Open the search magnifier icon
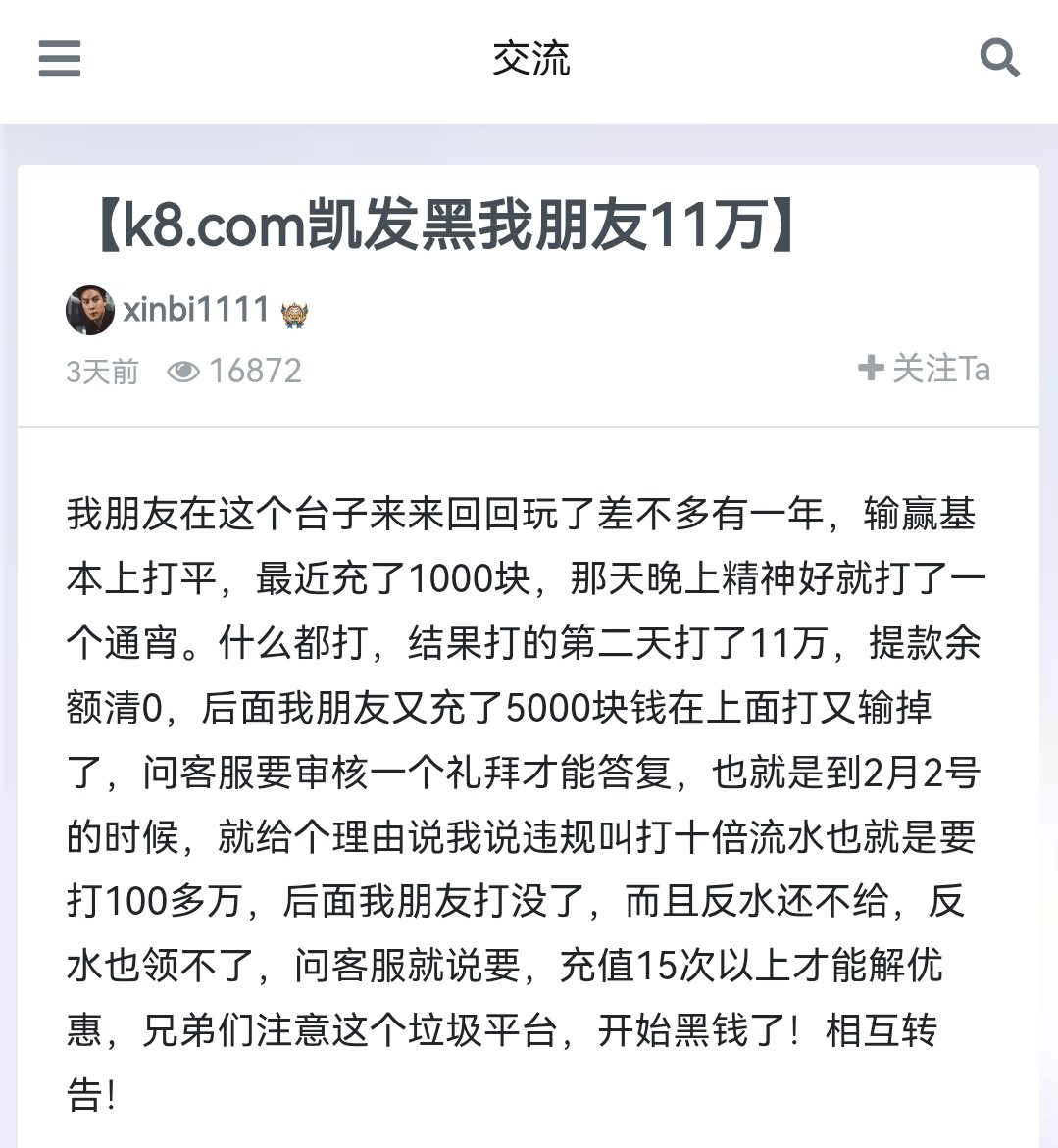This screenshot has height=1148, width=1058. [999, 59]
